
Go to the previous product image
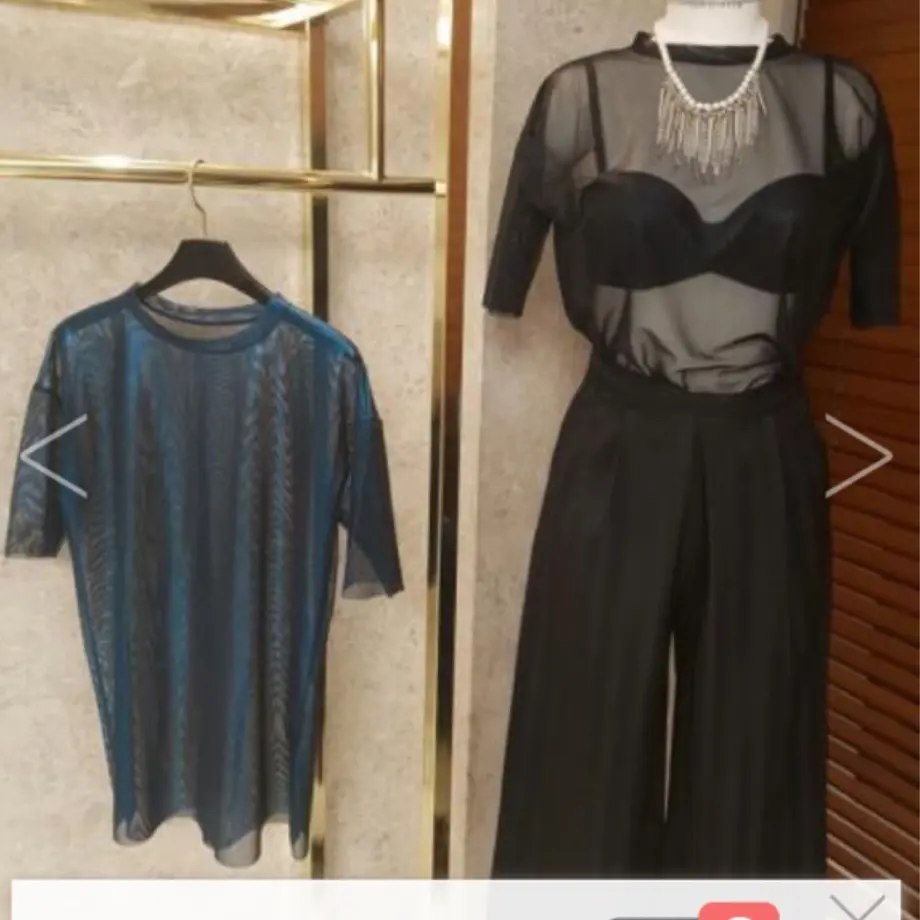click(54, 457)
